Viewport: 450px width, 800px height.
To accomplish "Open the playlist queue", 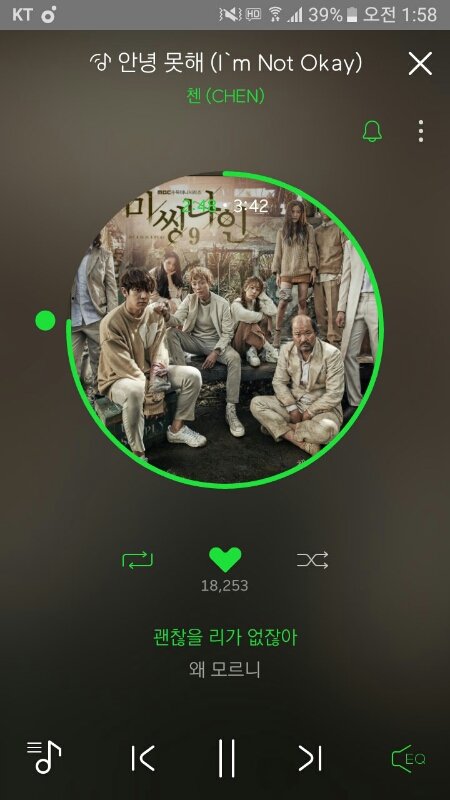I will pos(44,757).
